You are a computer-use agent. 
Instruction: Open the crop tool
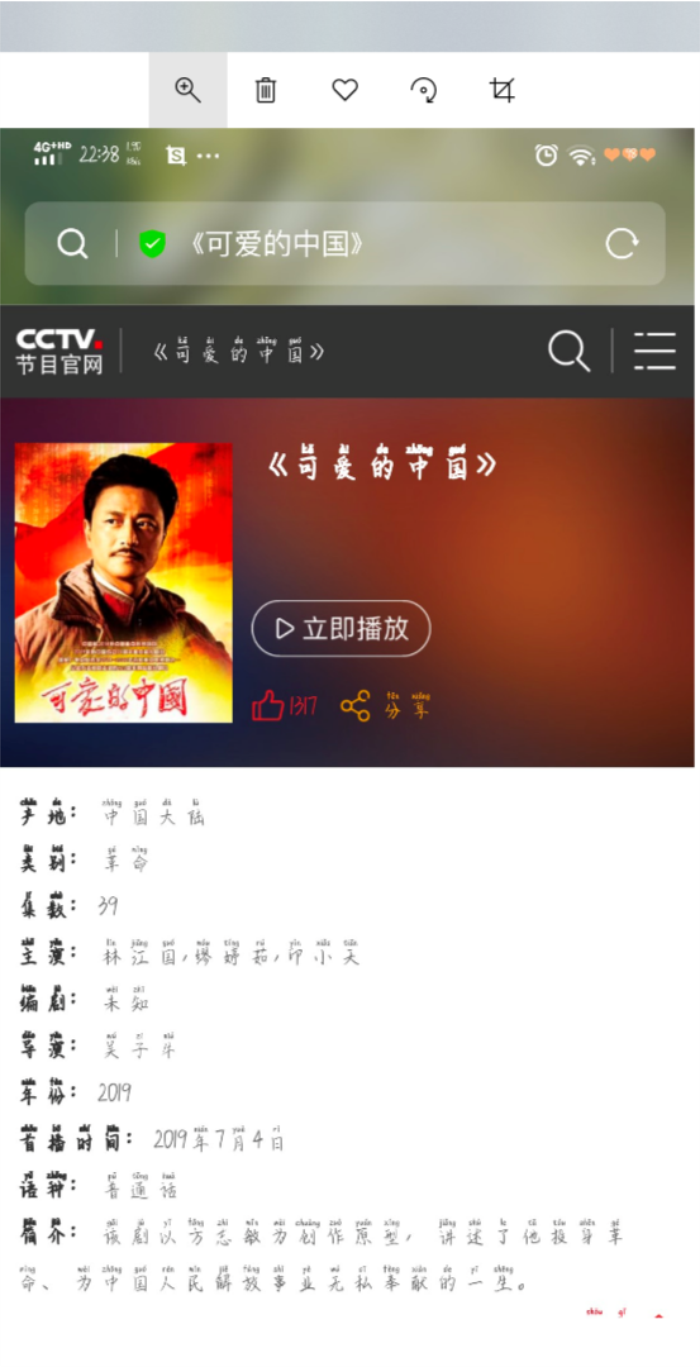[502, 91]
